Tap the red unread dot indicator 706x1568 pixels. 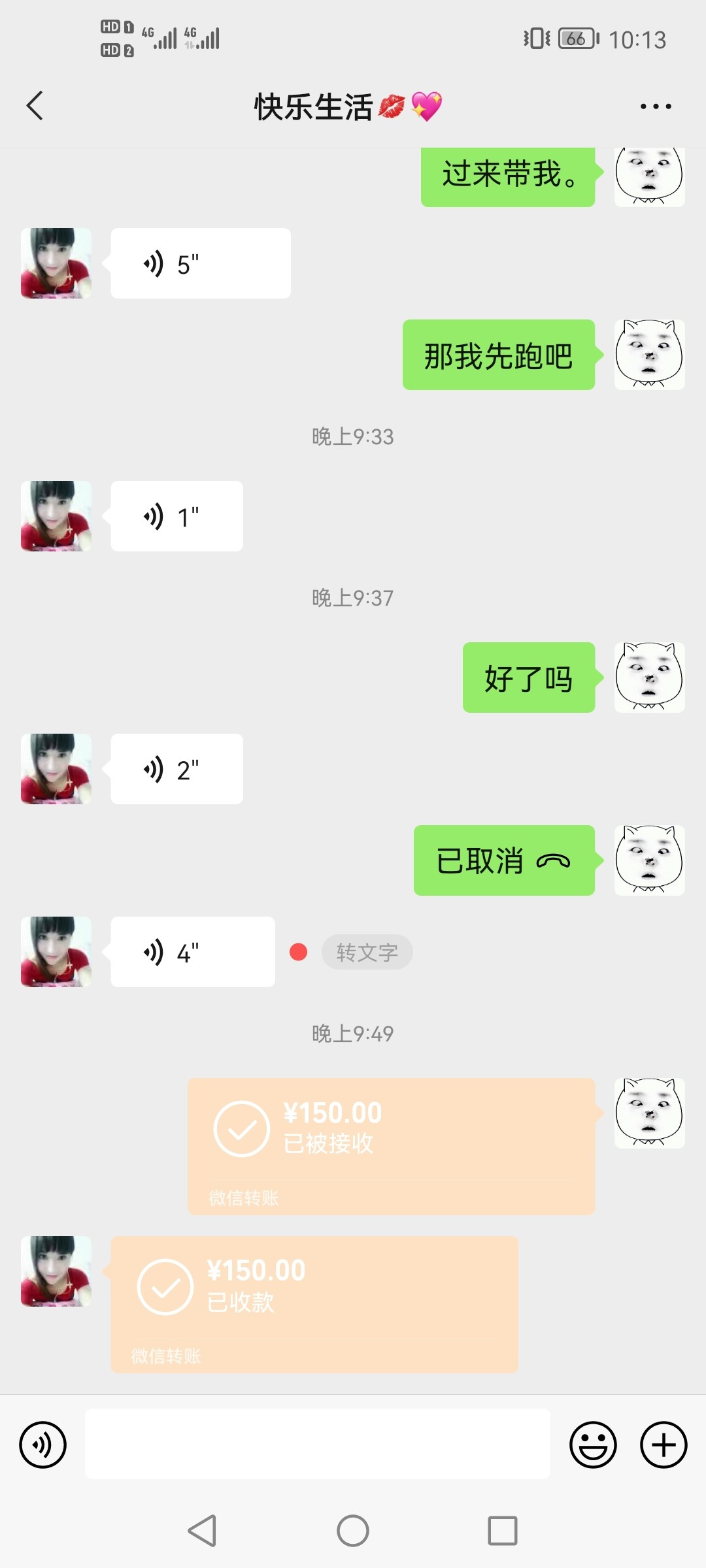[x=298, y=952]
